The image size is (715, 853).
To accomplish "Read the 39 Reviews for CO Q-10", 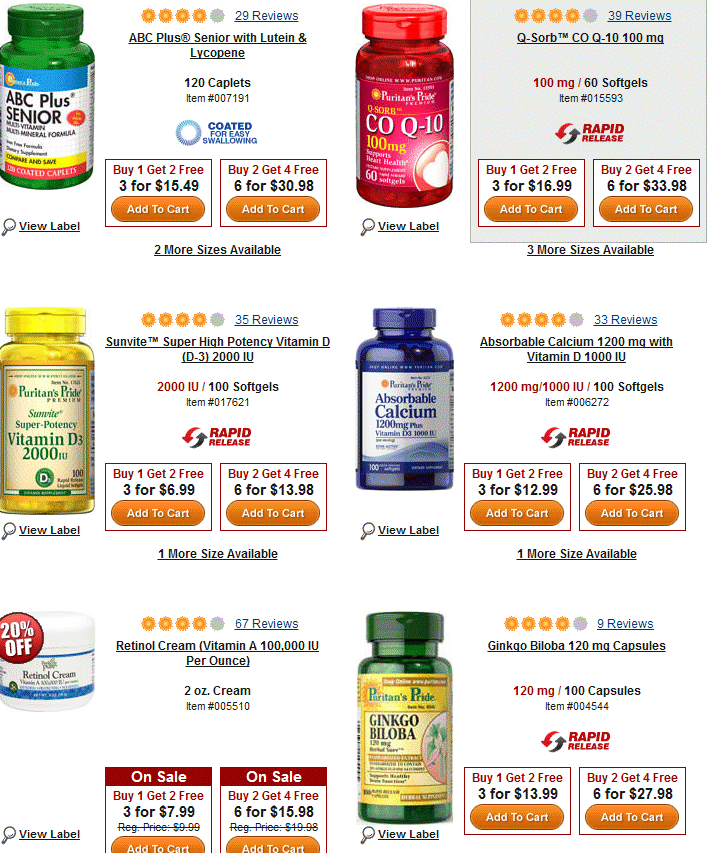I will (639, 16).
